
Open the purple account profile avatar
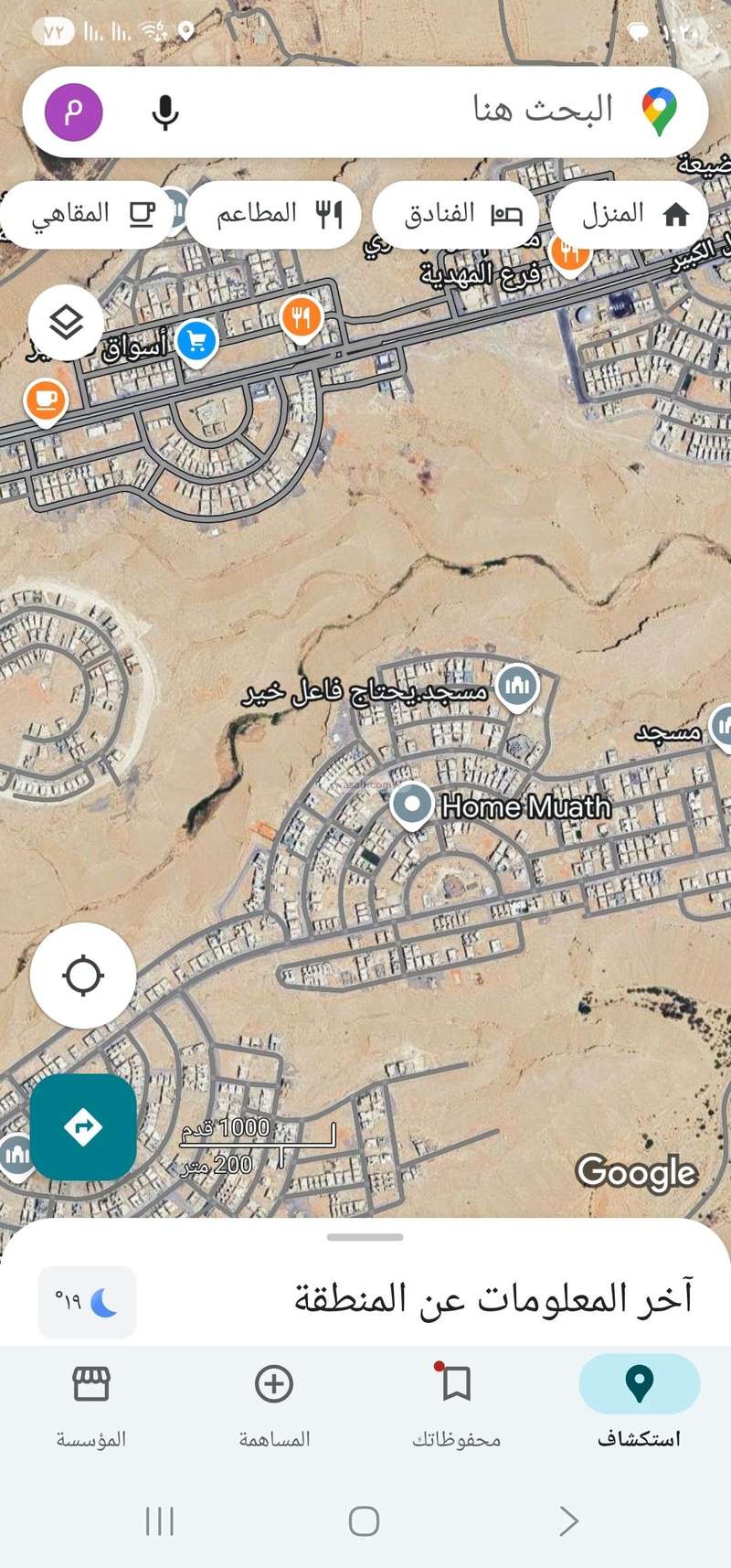pos(73,112)
